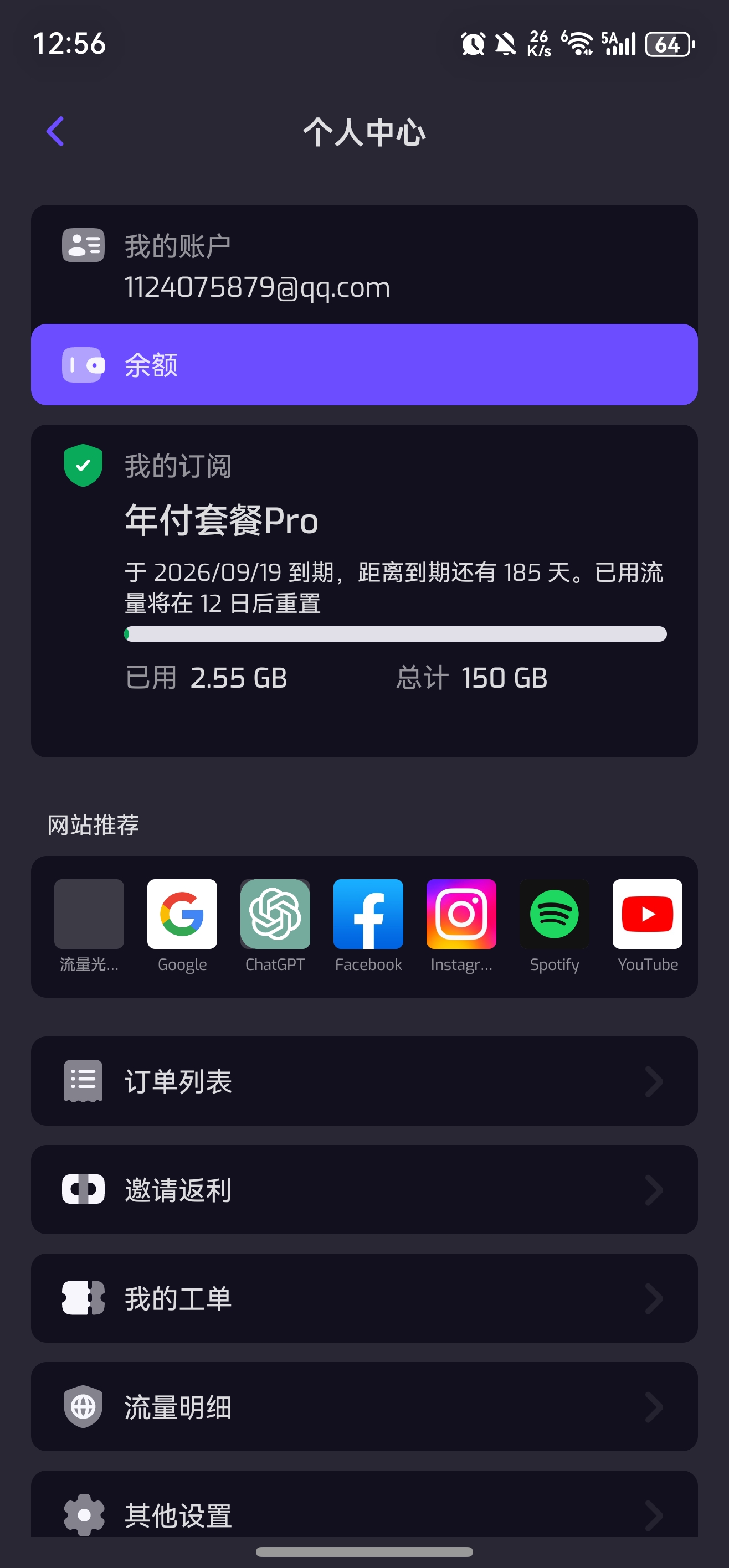This screenshot has height=1568, width=729.
Task: Click the green subscription shield icon
Action: click(83, 466)
